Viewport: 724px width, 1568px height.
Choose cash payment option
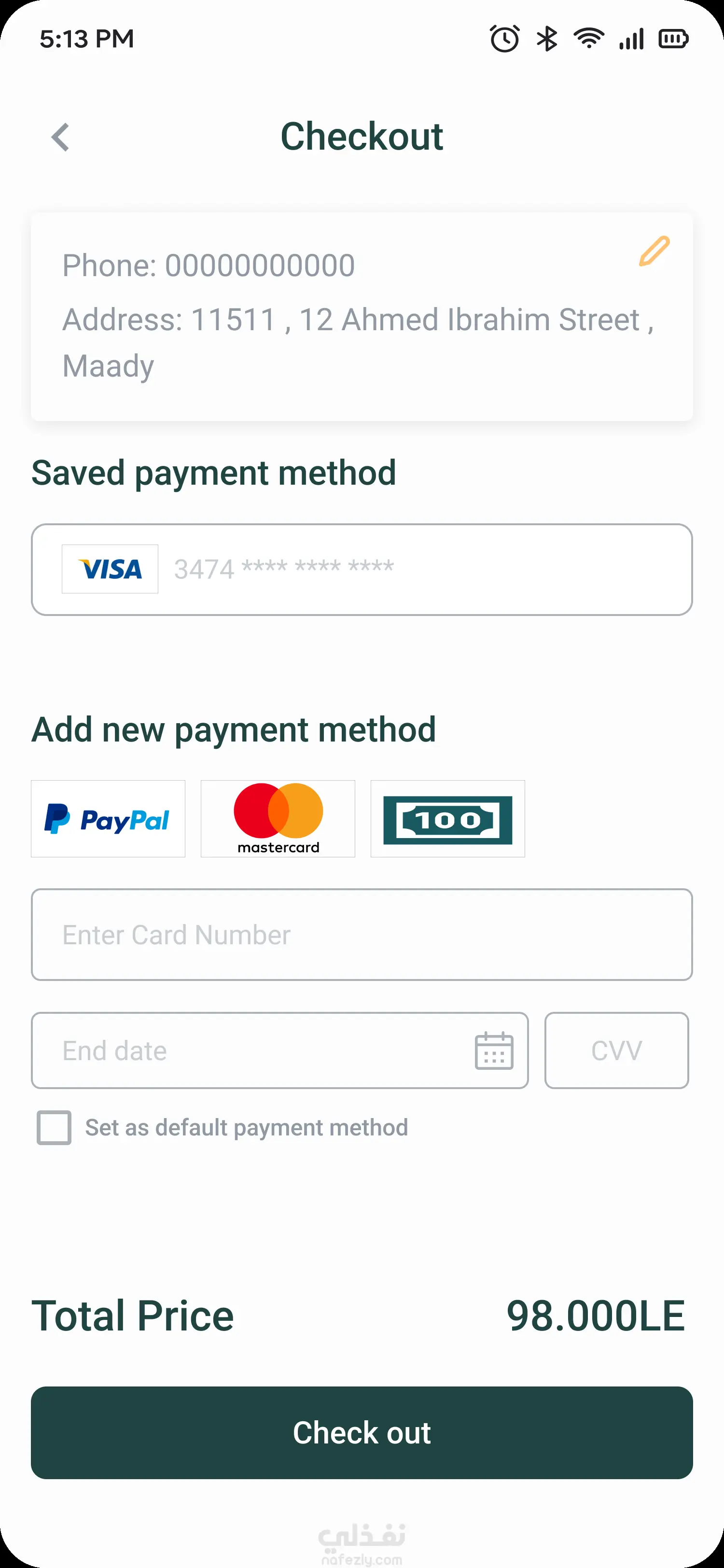448,819
